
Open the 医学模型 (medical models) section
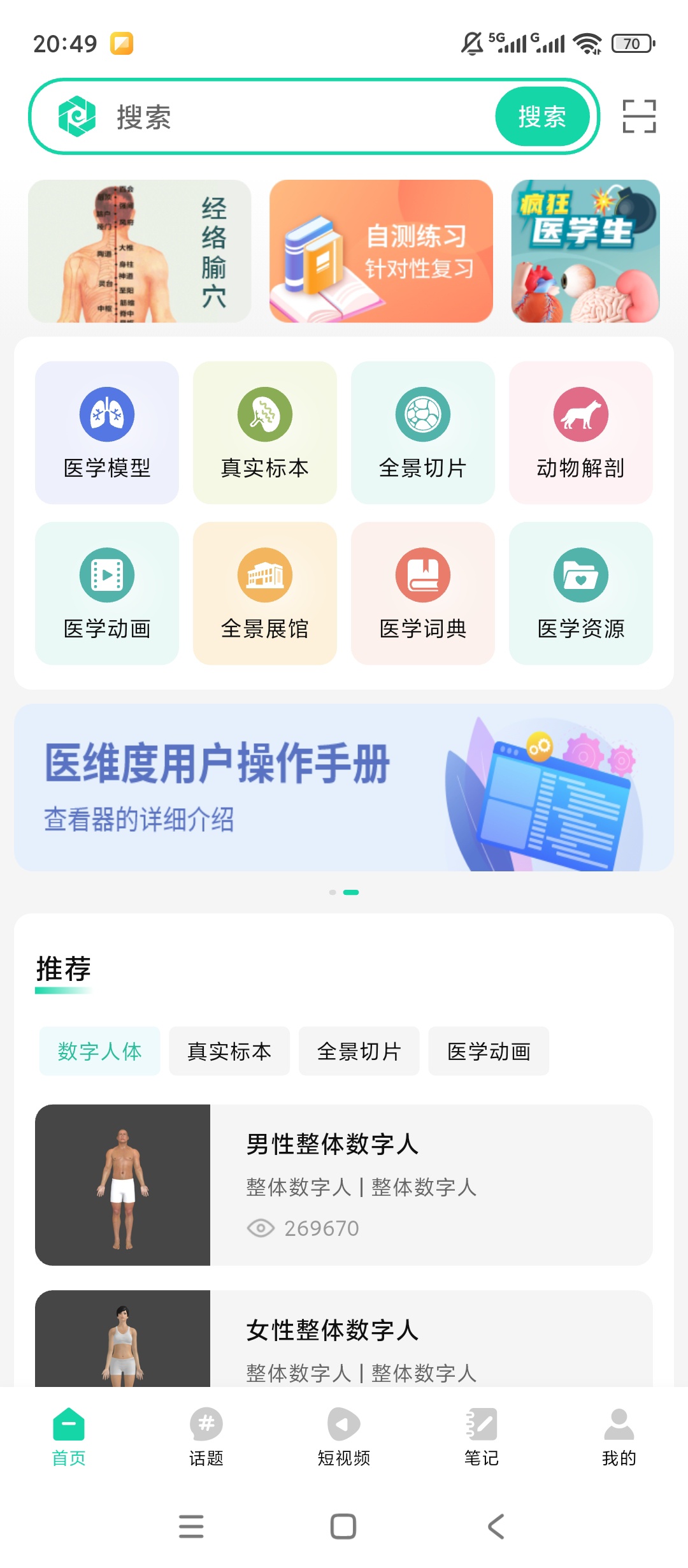106,431
